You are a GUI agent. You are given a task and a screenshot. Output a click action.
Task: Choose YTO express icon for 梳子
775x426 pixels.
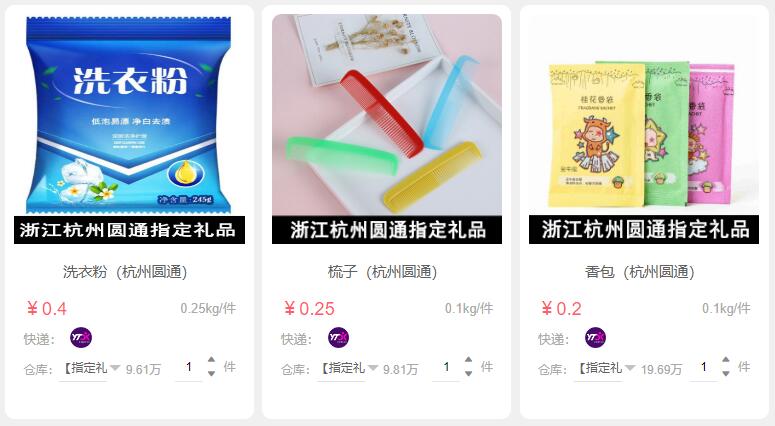pyautogui.click(x=338, y=338)
